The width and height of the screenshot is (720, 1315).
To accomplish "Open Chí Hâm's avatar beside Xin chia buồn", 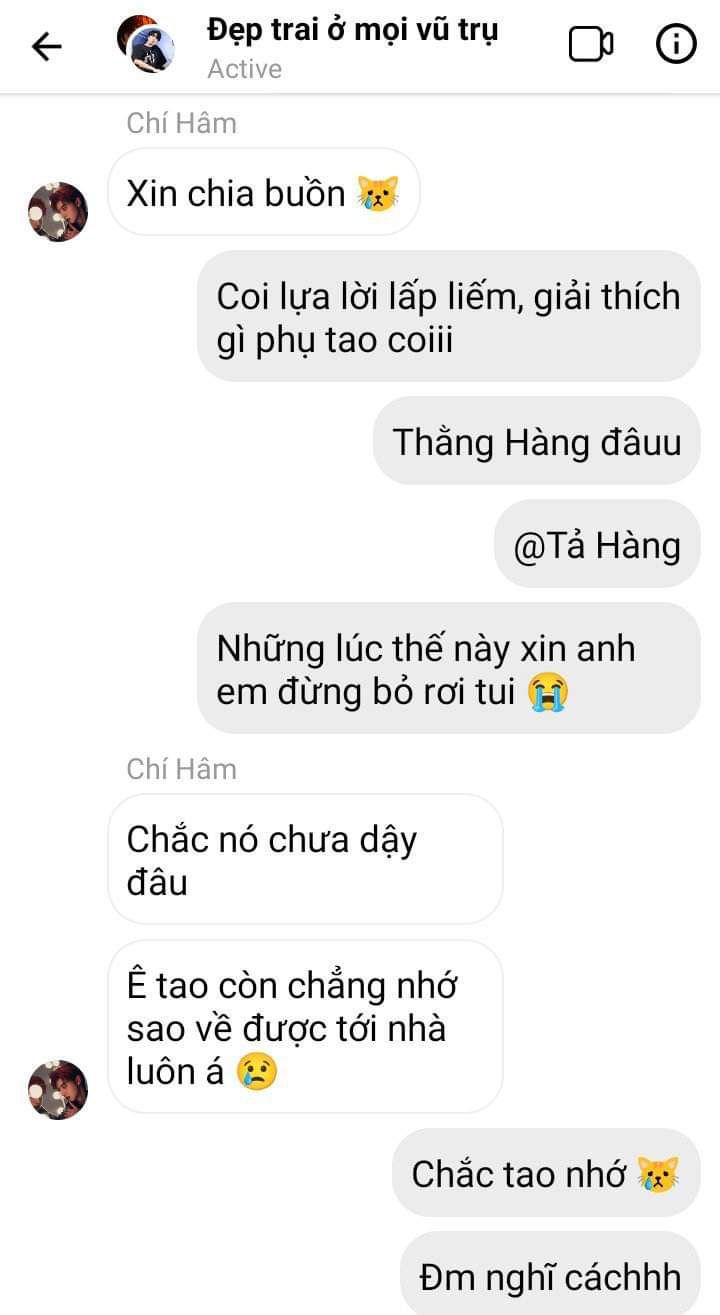I will [x=58, y=212].
